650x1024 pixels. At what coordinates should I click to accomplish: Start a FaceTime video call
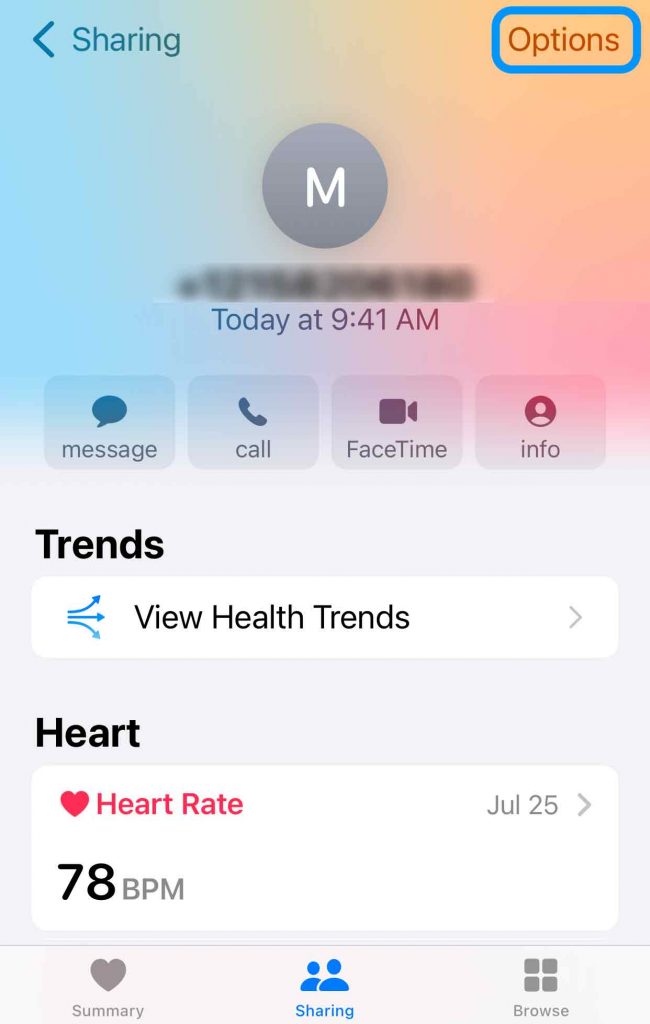[x=397, y=424]
